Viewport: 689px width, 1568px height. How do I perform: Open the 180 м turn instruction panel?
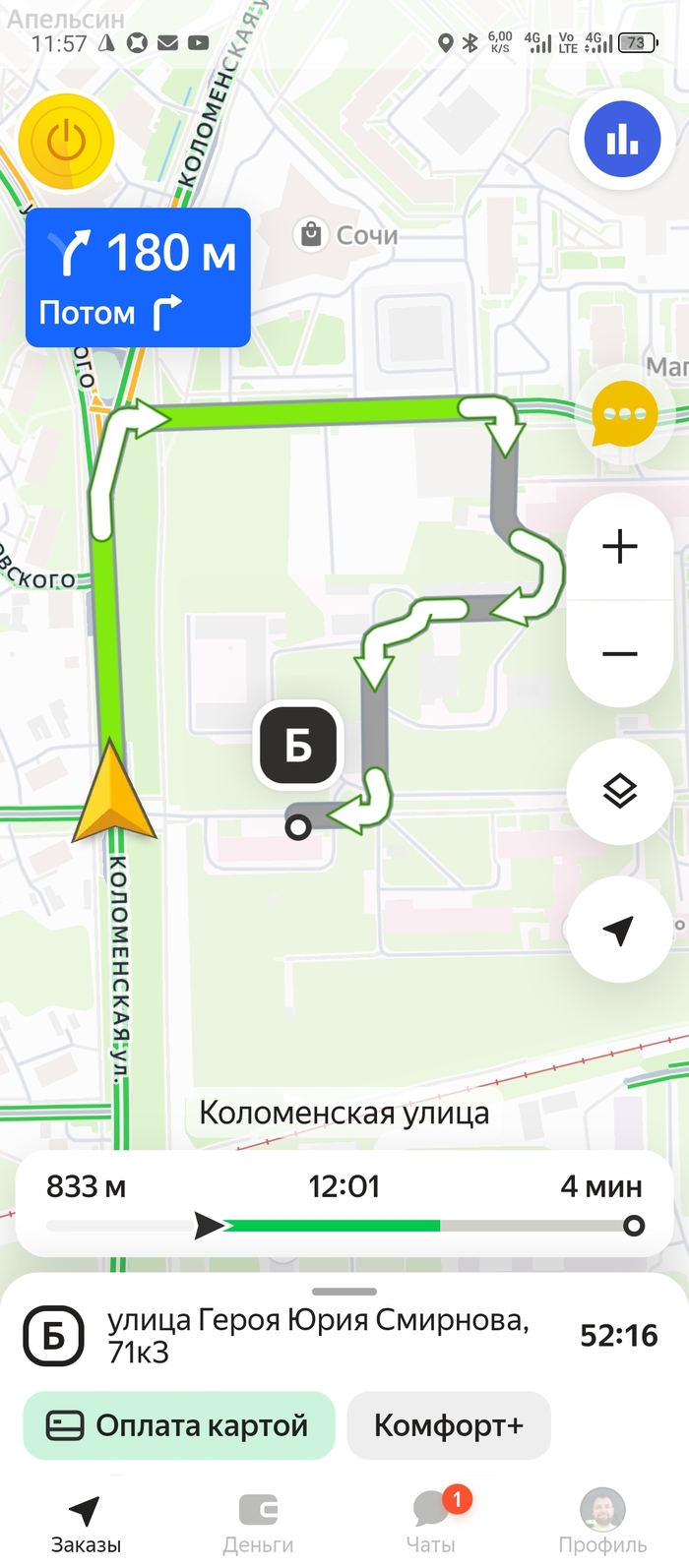(x=138, y=277)
